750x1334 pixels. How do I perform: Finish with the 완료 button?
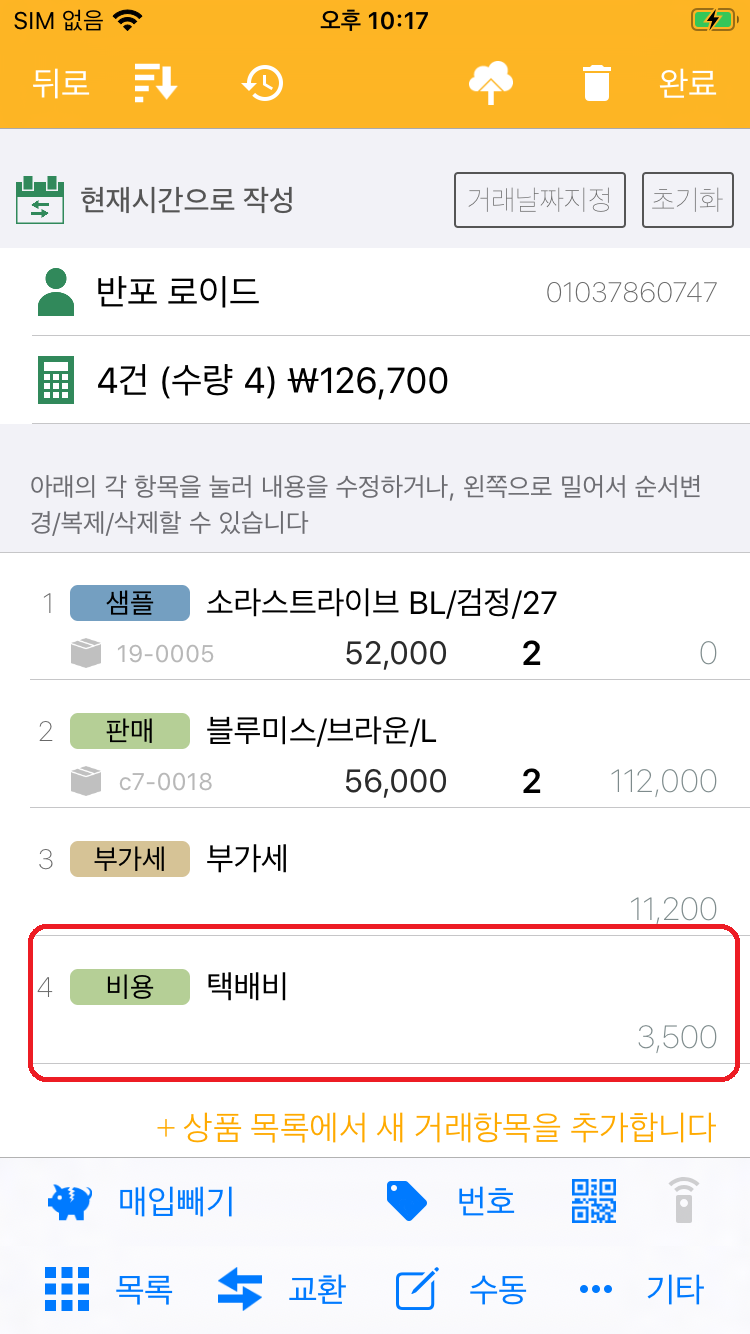click(x=687, y=83)
